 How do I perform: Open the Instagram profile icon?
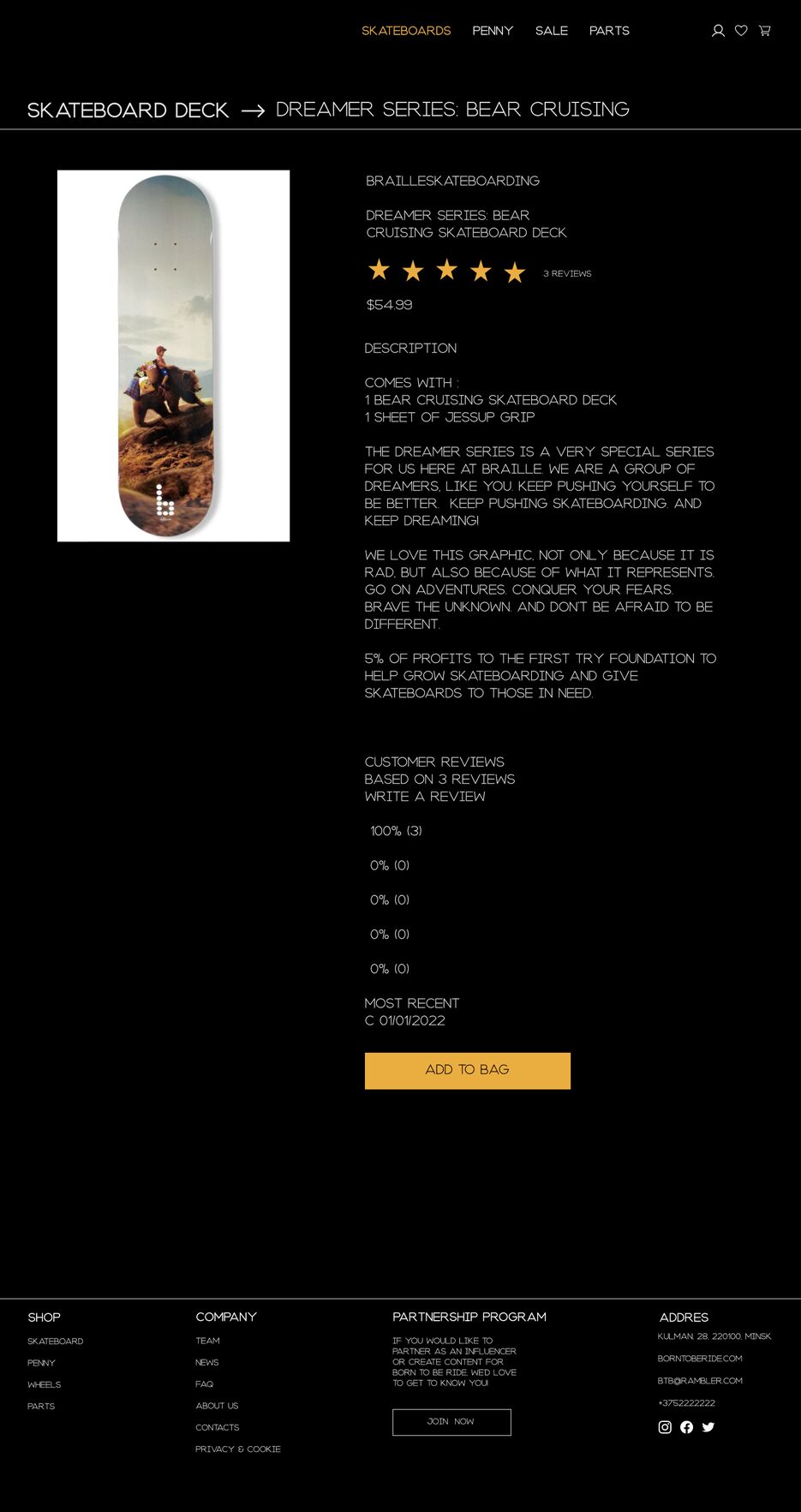665,1427
